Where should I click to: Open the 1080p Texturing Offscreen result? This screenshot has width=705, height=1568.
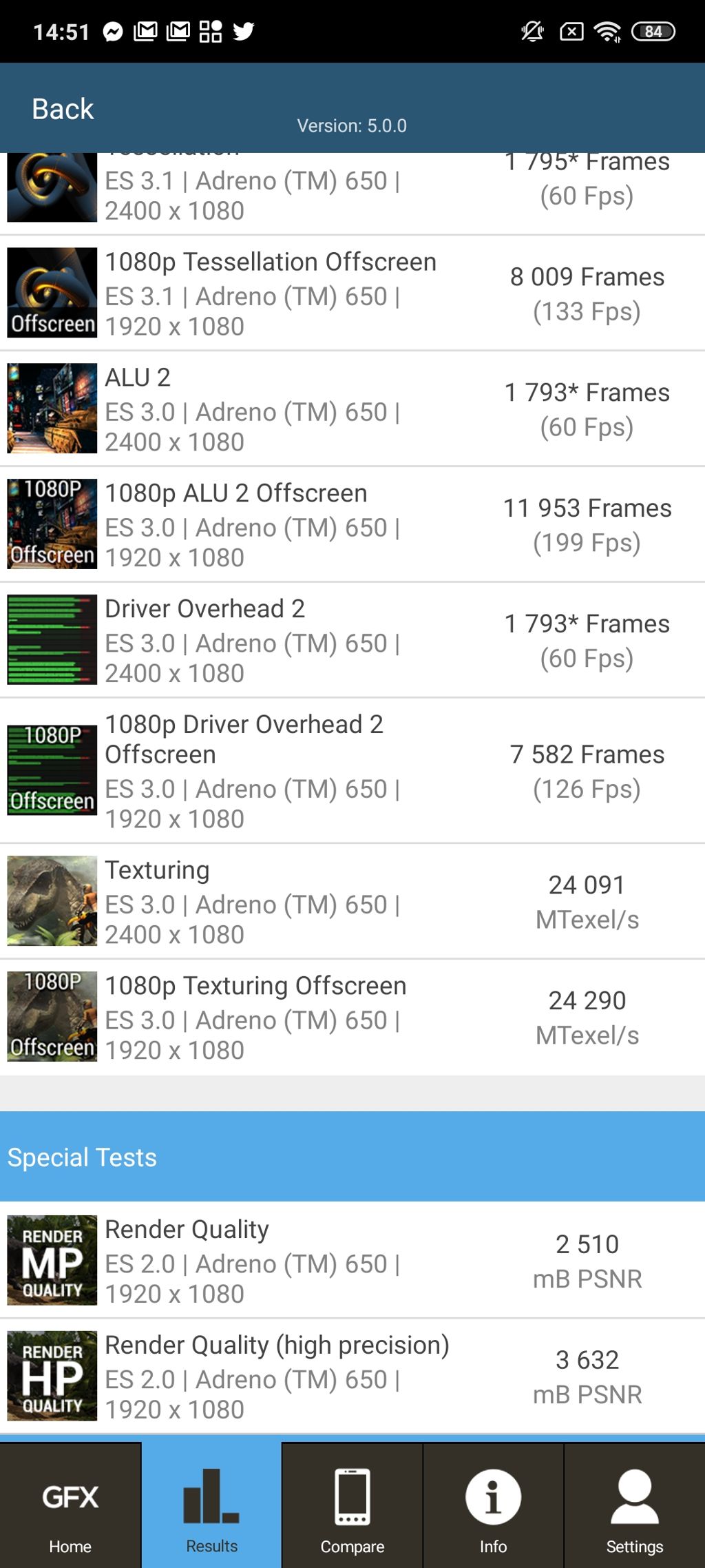351,1017
